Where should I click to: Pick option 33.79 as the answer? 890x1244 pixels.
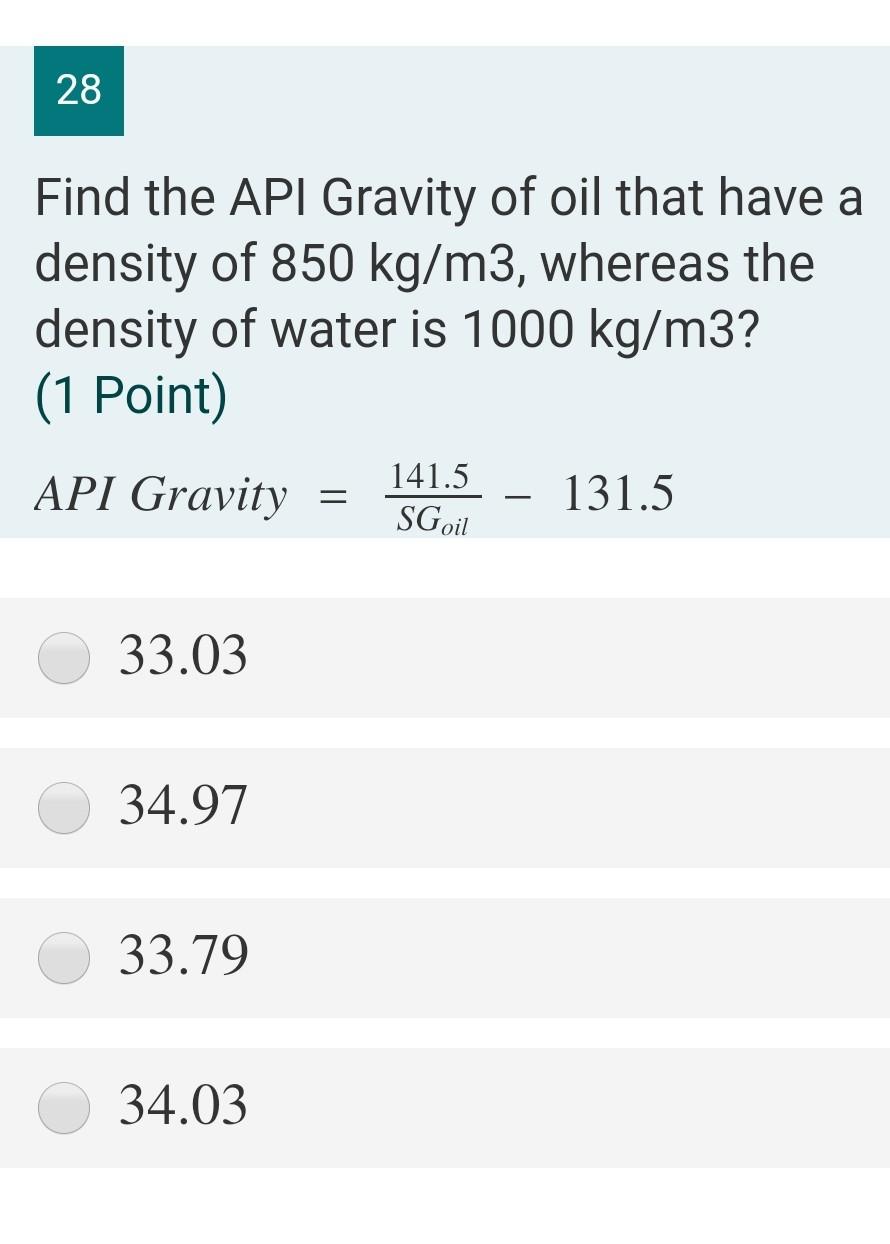[x=63, y=958]
